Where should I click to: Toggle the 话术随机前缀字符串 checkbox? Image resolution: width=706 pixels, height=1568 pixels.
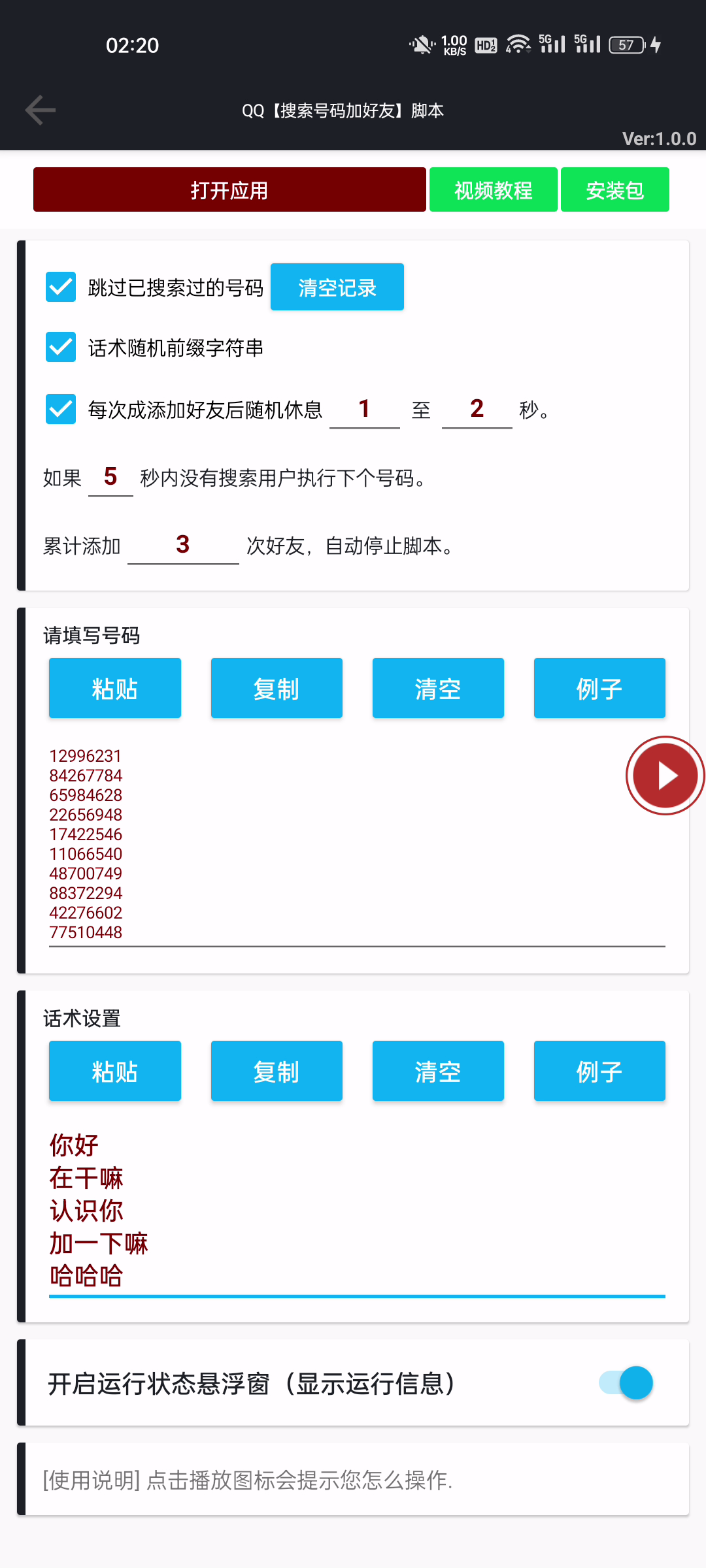point(61,347)
